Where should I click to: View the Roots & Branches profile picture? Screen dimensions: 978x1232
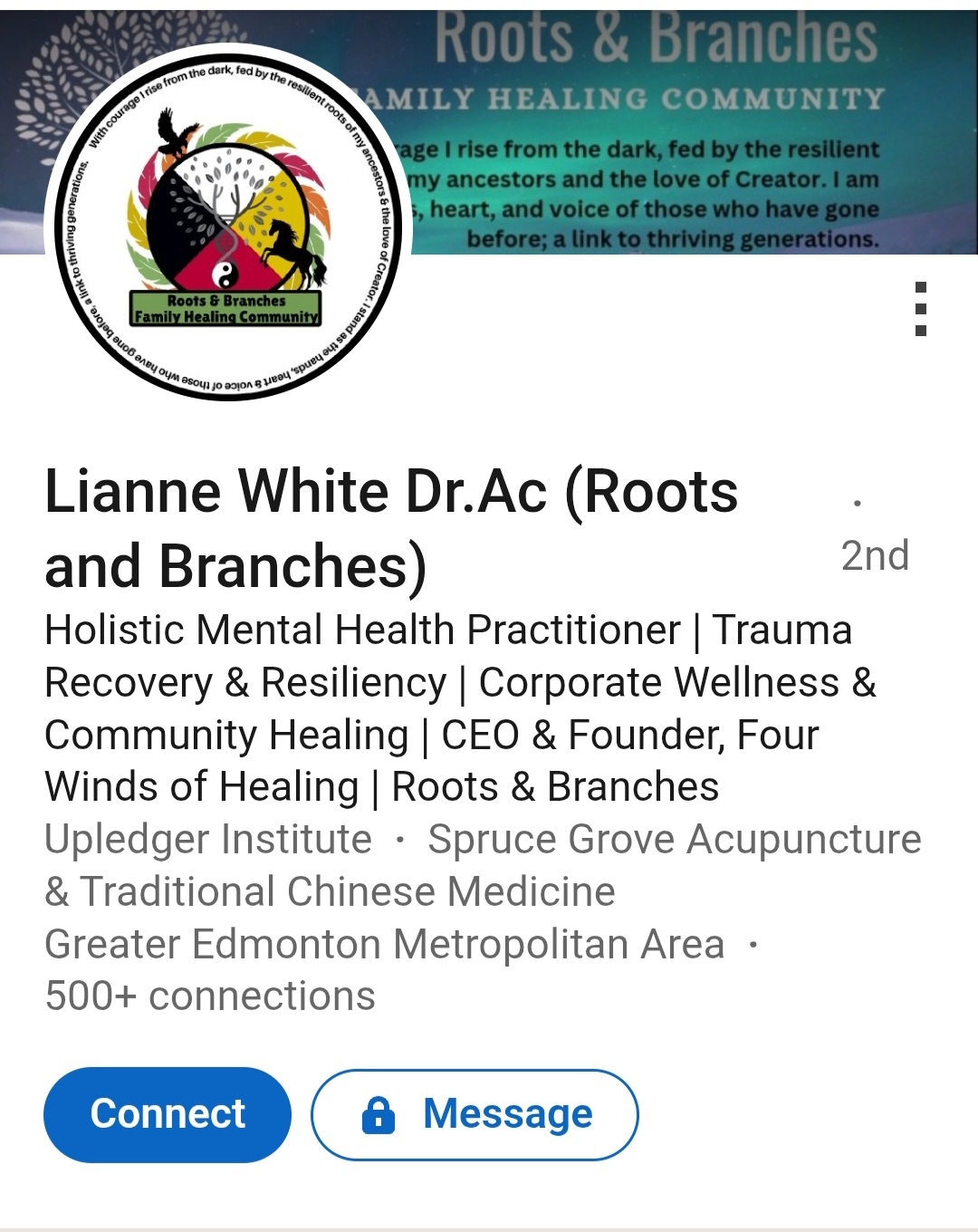(x=228, y=222)
